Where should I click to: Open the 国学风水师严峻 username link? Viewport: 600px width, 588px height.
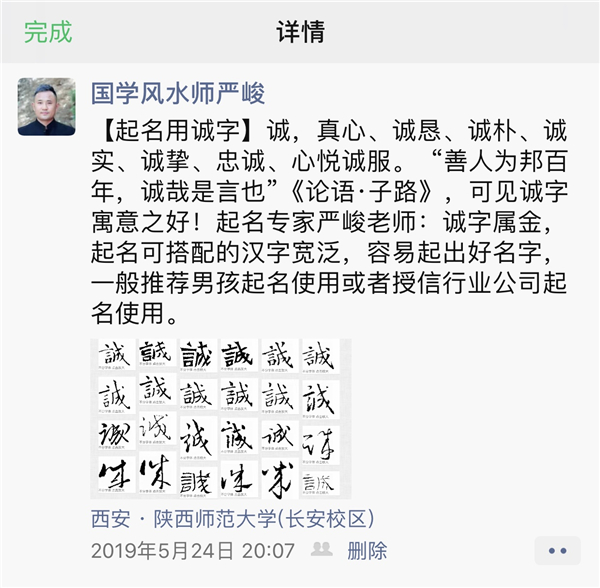[x=178, y=94]
